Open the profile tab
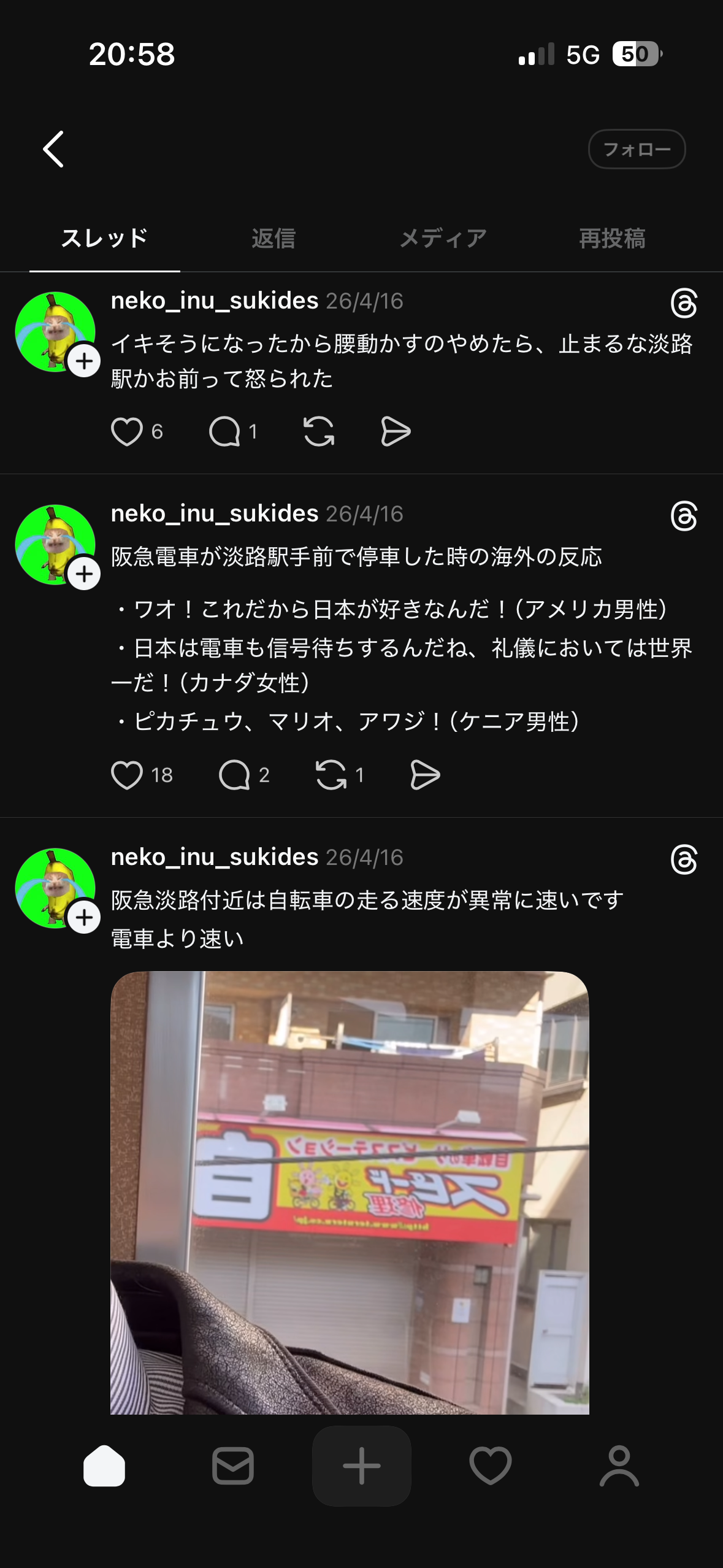Screen dimensions: 723x1568 (619, 1466)
